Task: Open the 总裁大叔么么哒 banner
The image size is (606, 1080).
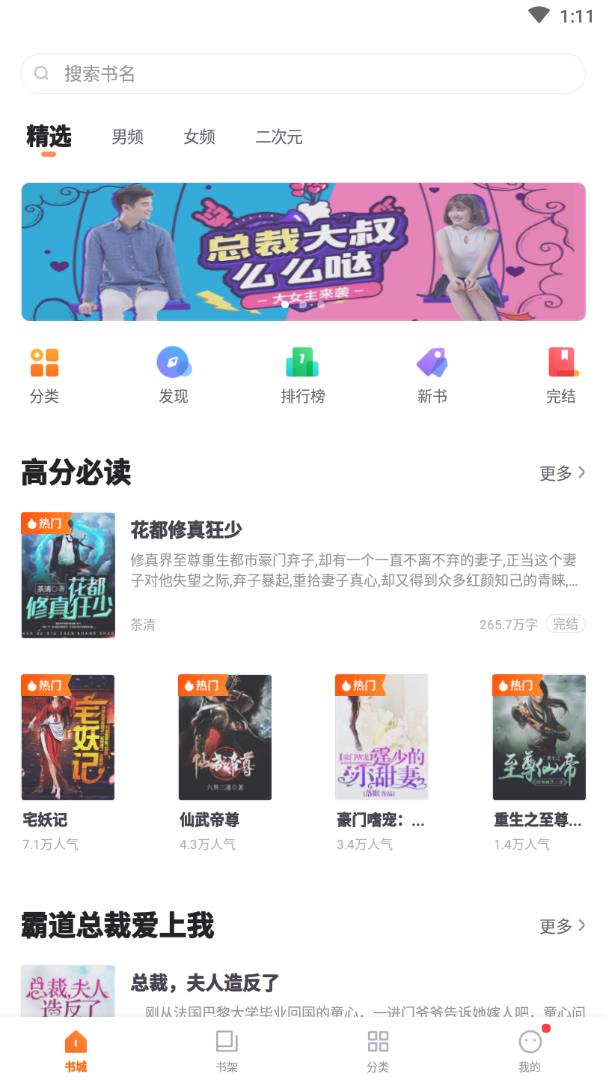Action: point(303,251)
